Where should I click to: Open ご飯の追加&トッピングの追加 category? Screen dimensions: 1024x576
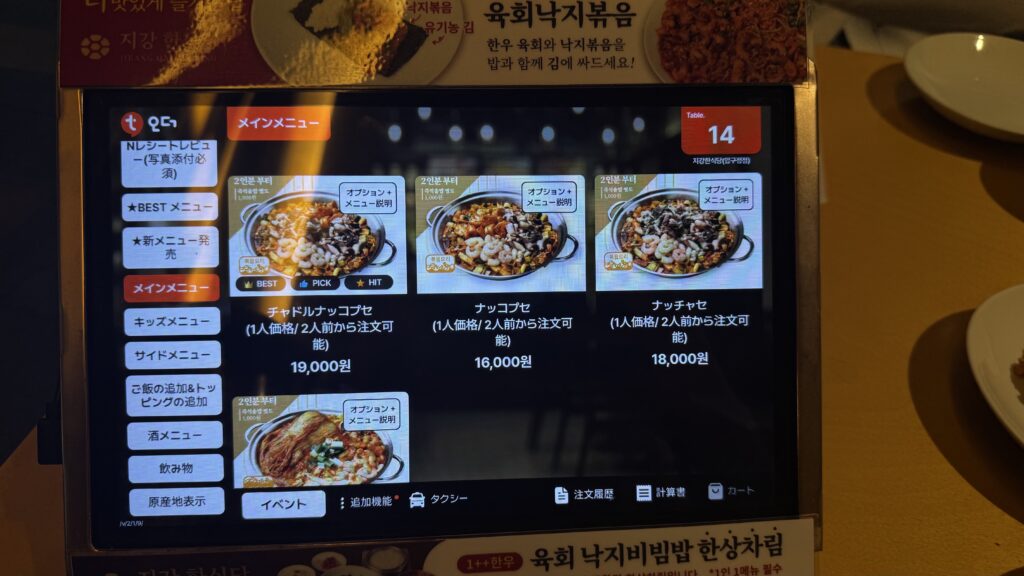[x=174, y=395]
